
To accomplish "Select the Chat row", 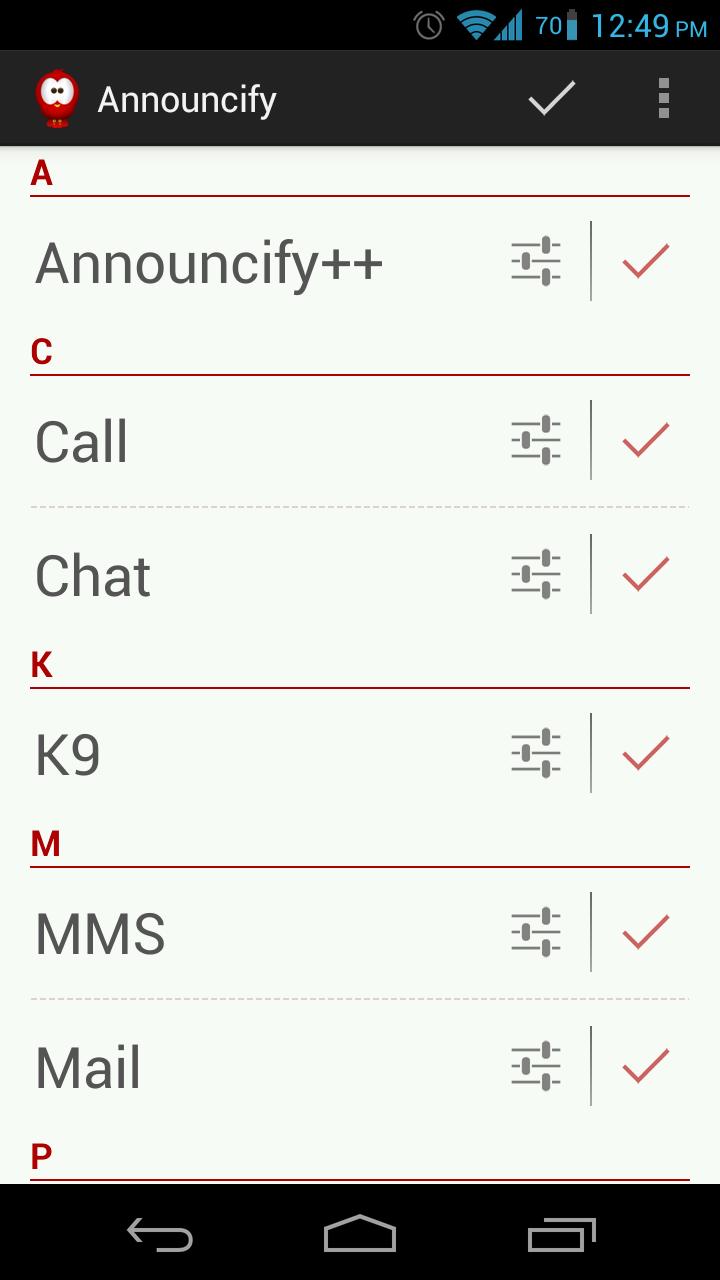I will point(250,576).
